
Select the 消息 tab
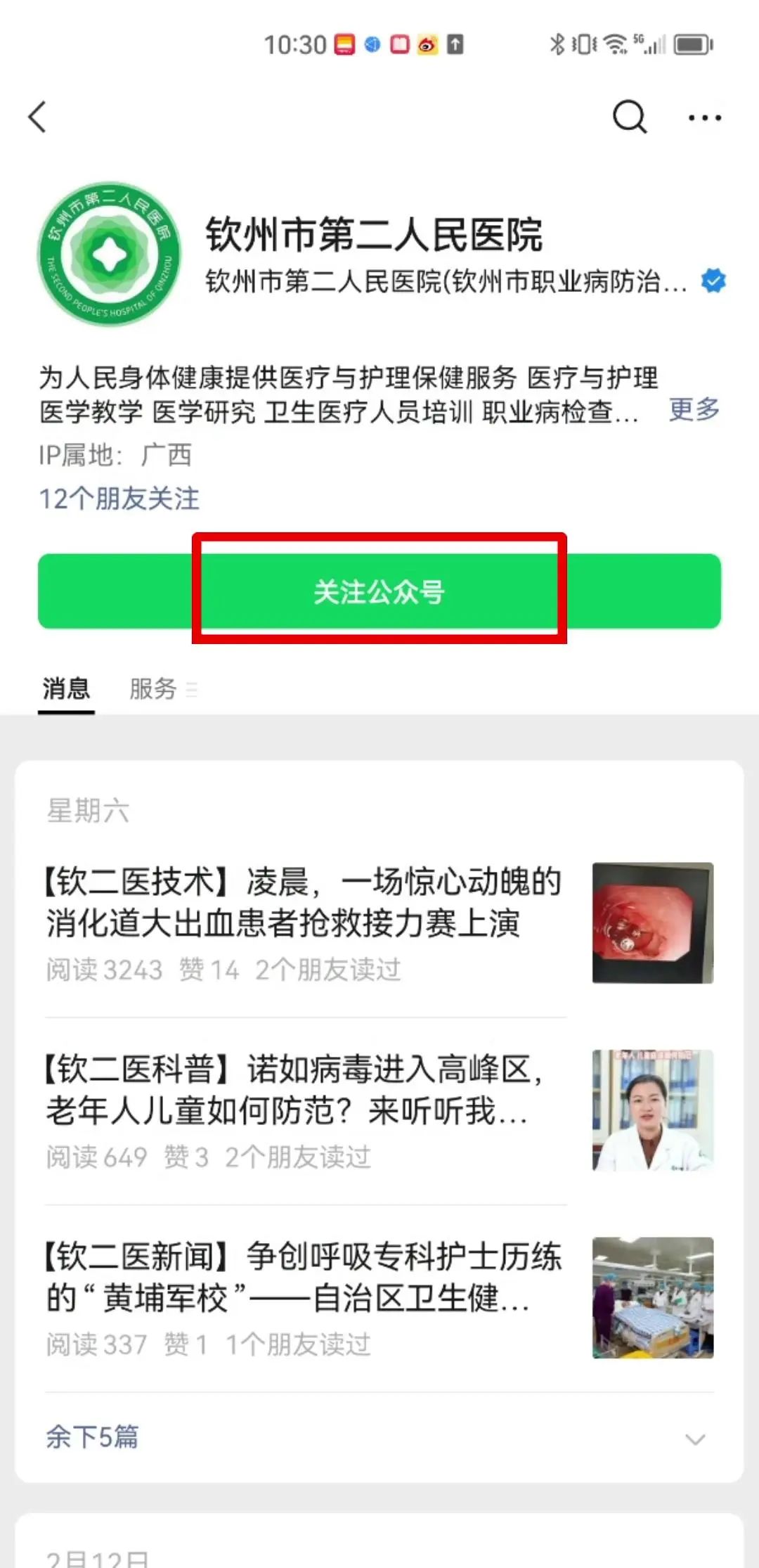[x=66, y=688]
